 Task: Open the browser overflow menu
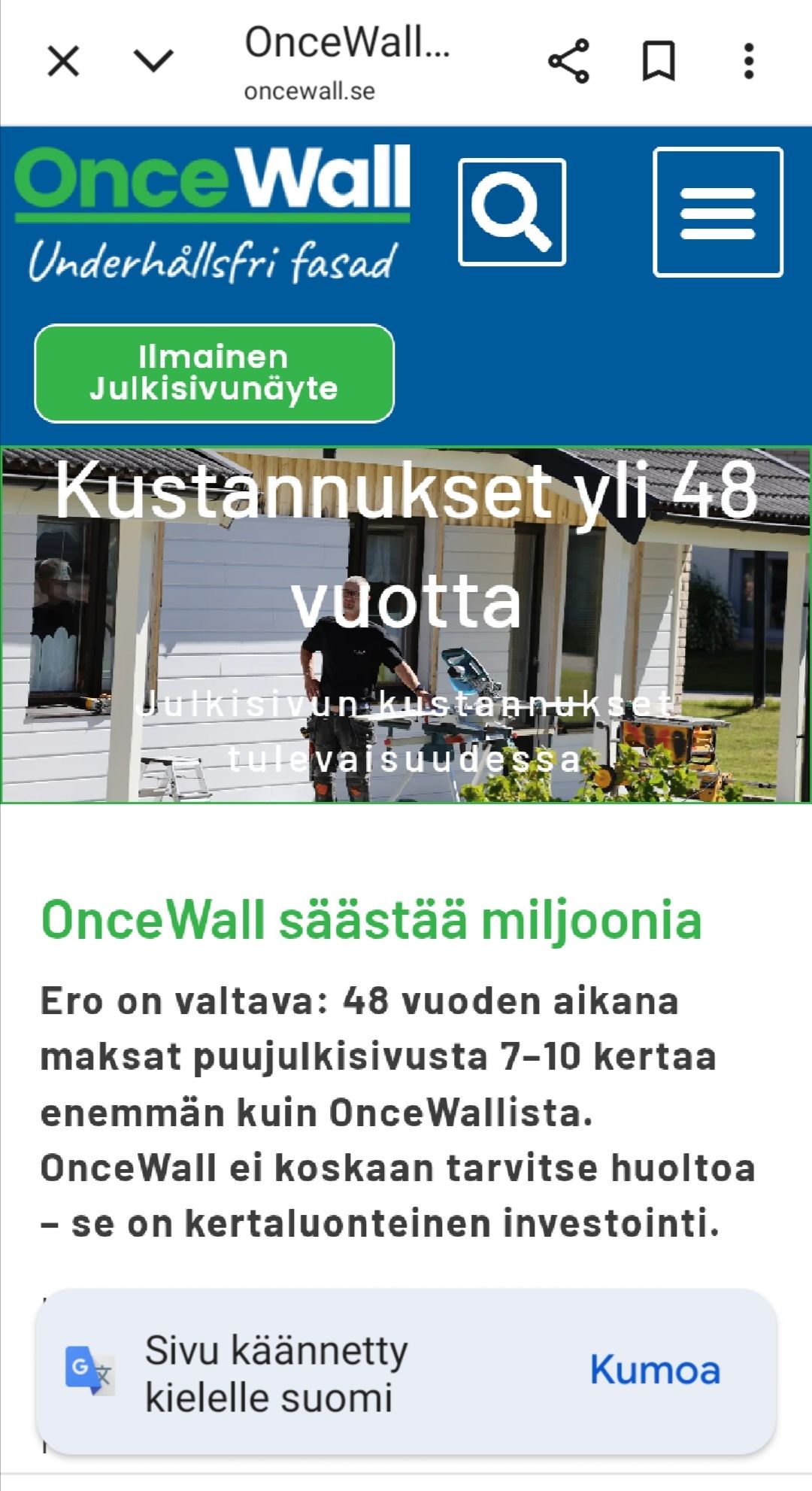click(x=748, y=61)
